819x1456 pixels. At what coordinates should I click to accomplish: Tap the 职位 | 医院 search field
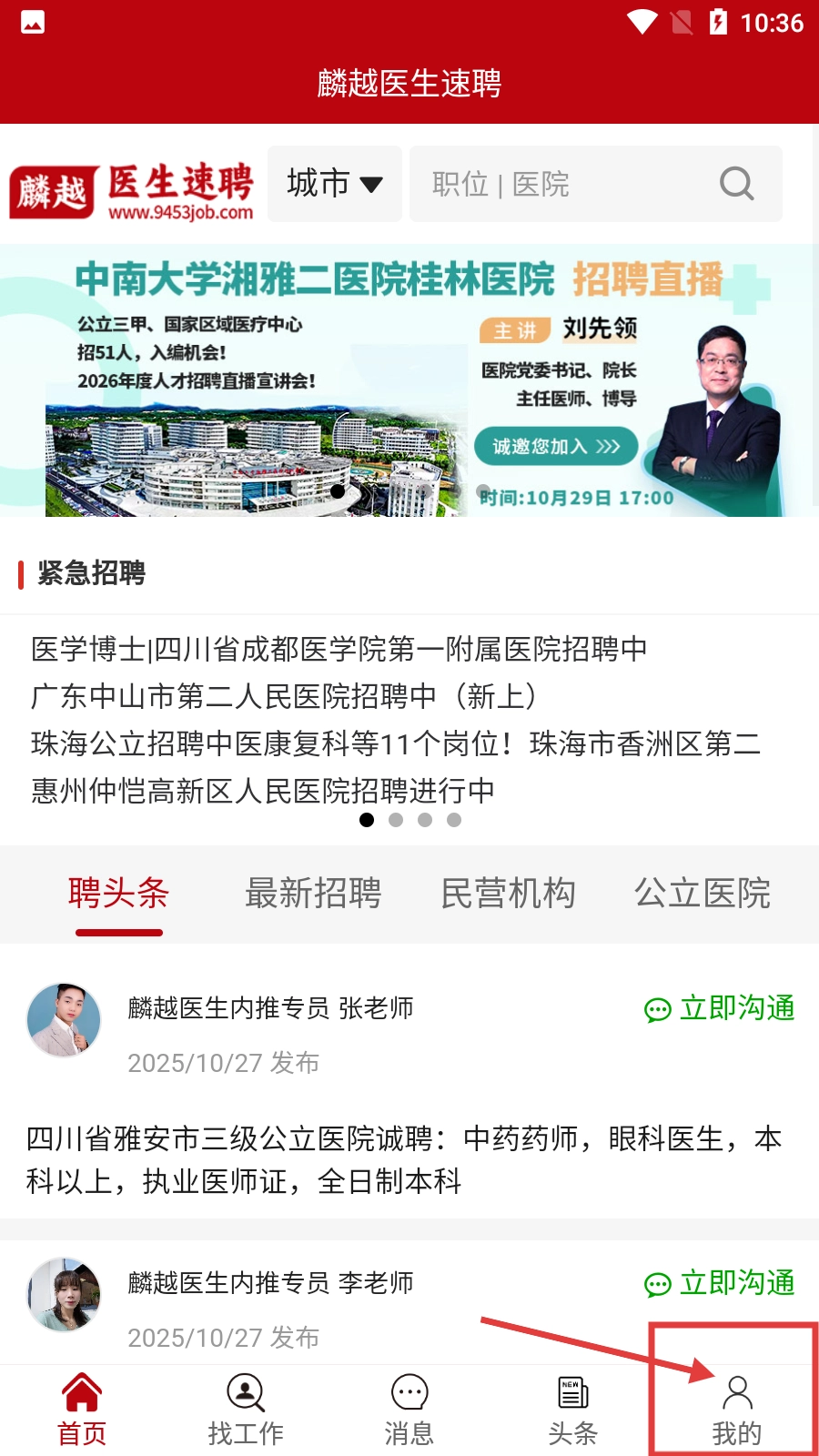pos(564,184)
